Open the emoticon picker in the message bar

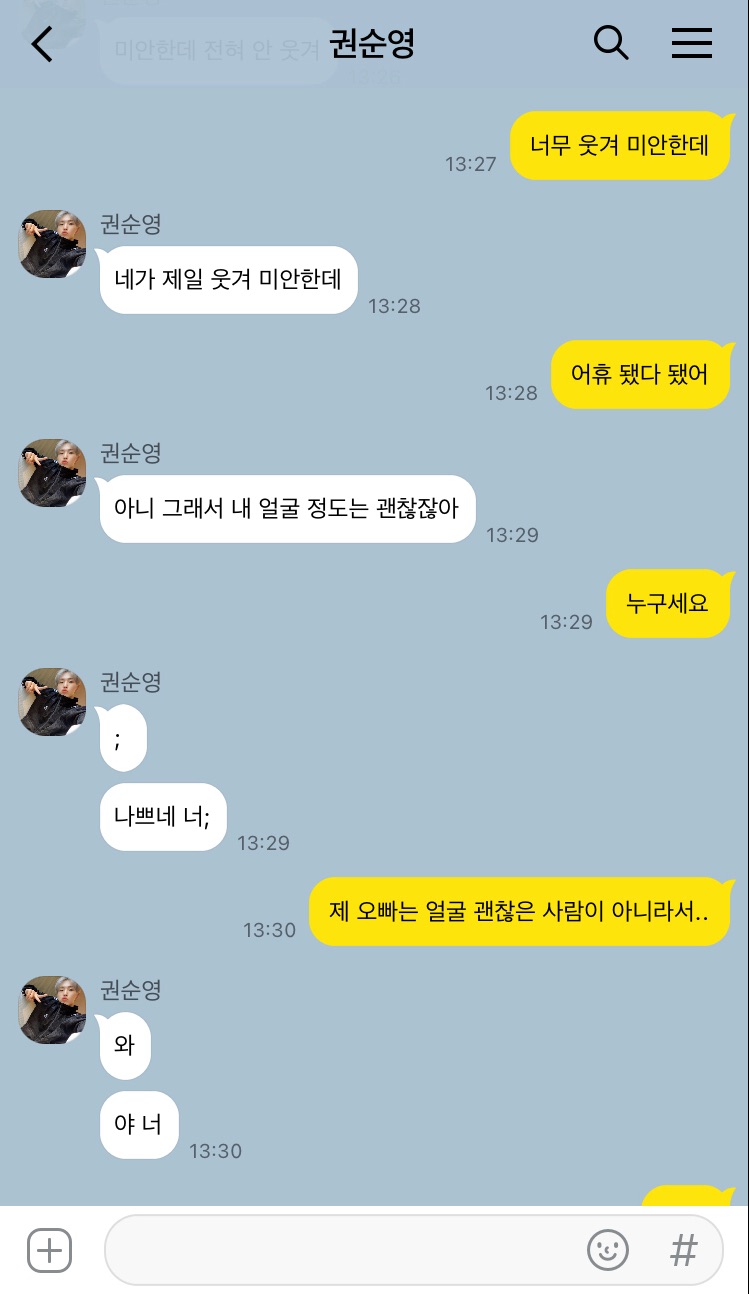point(608,1249)
